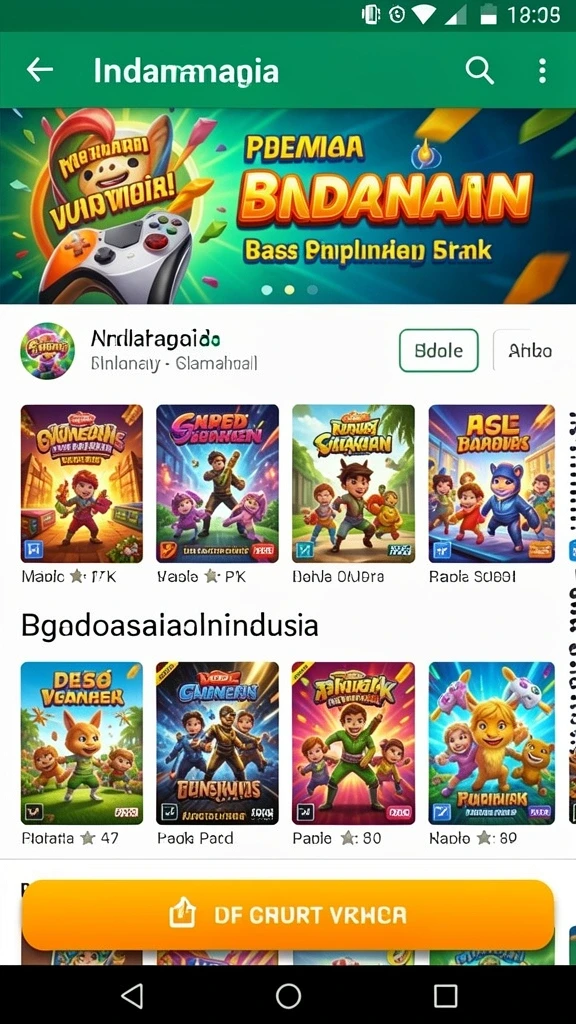Select the Nrdlatagaido developer avatar row
Image resolution: width=576 pixels, height=1024 pixels.
tap(140, 351)
